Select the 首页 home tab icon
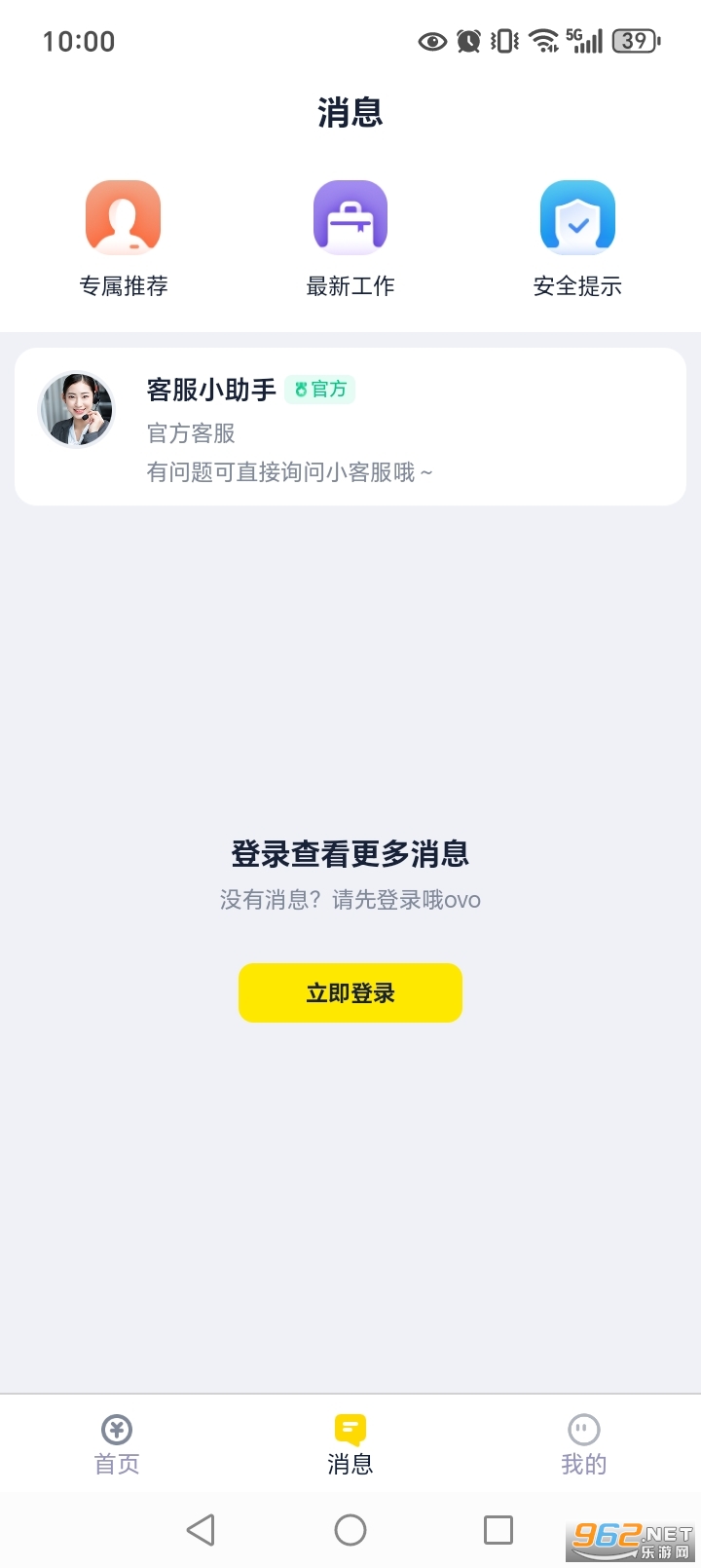 117,1430
